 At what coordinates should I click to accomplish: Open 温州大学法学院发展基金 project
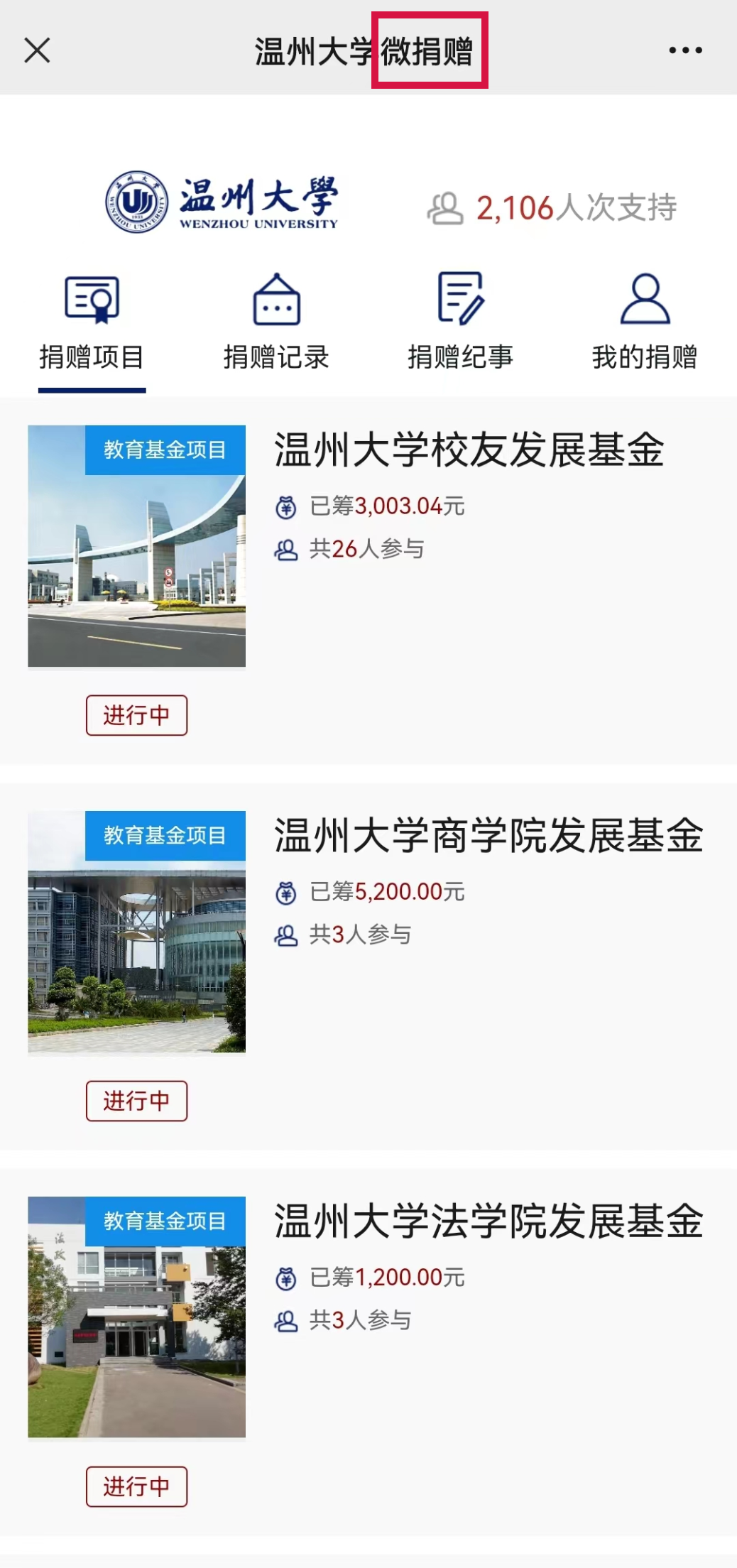coord(488,1221)
